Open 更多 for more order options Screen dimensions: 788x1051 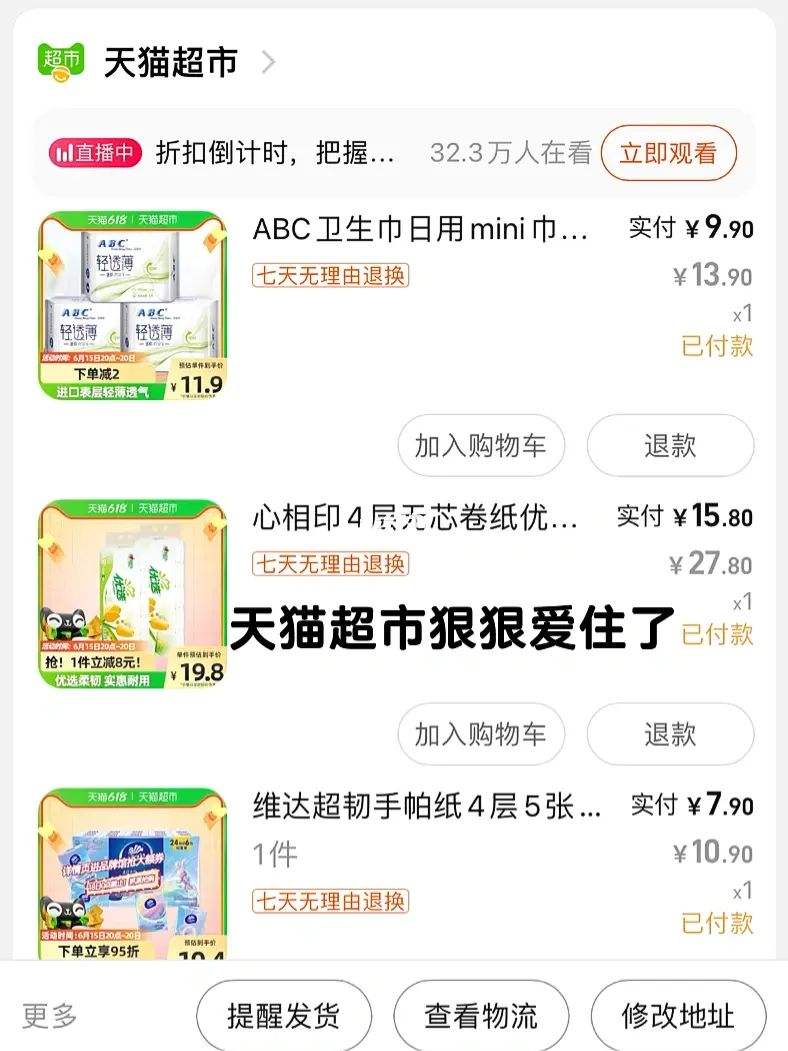pos(50,1015)
